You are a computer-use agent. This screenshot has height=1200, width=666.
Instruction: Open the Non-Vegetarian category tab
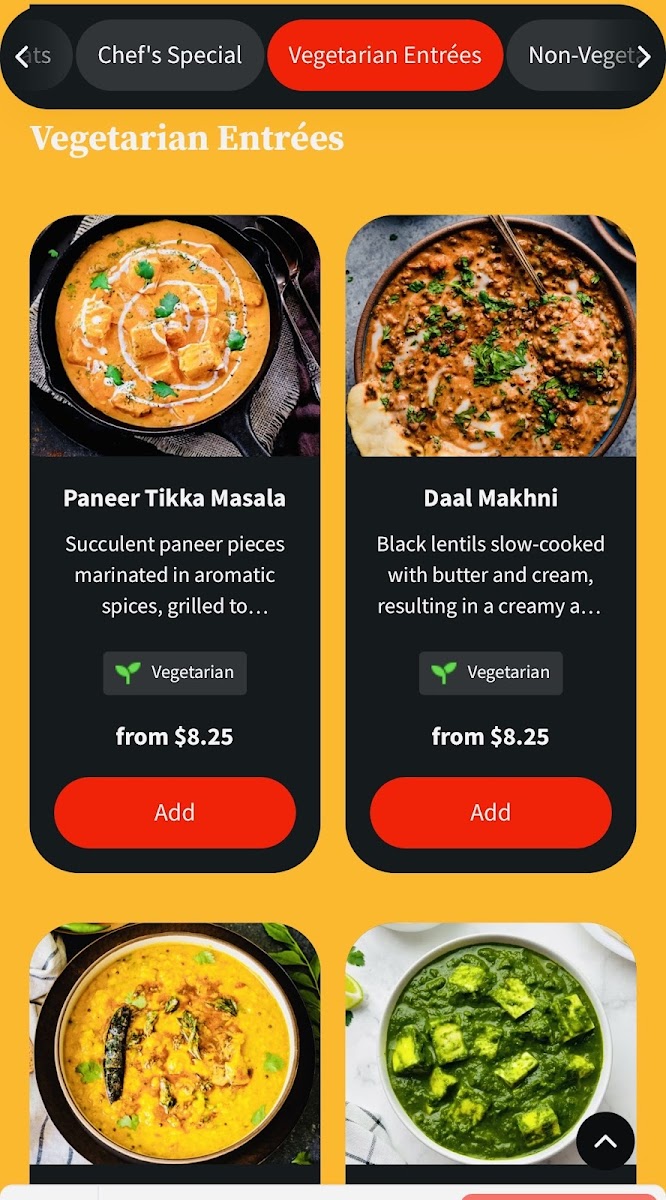click(x=575, y=55)
